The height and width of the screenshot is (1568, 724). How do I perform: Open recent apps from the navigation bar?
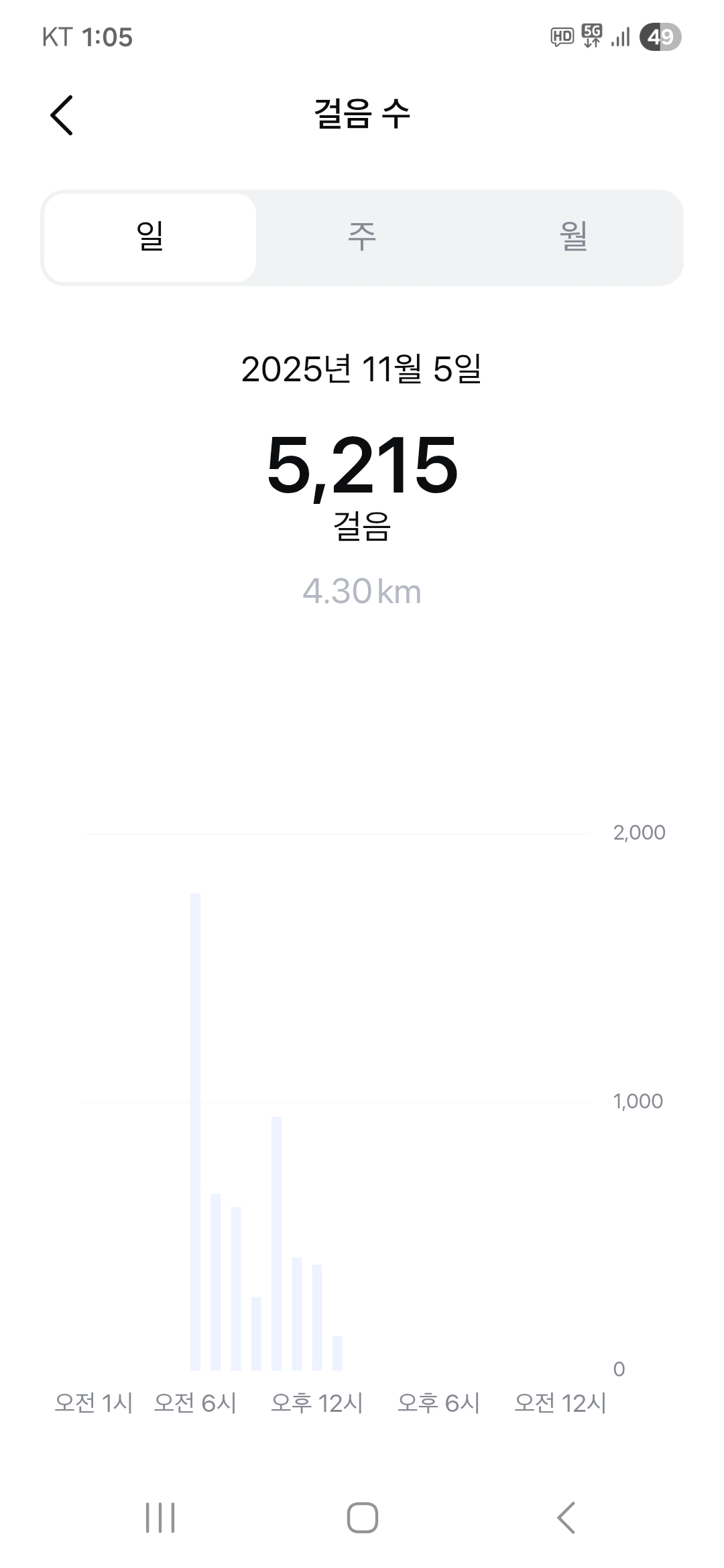point(160,1517)
